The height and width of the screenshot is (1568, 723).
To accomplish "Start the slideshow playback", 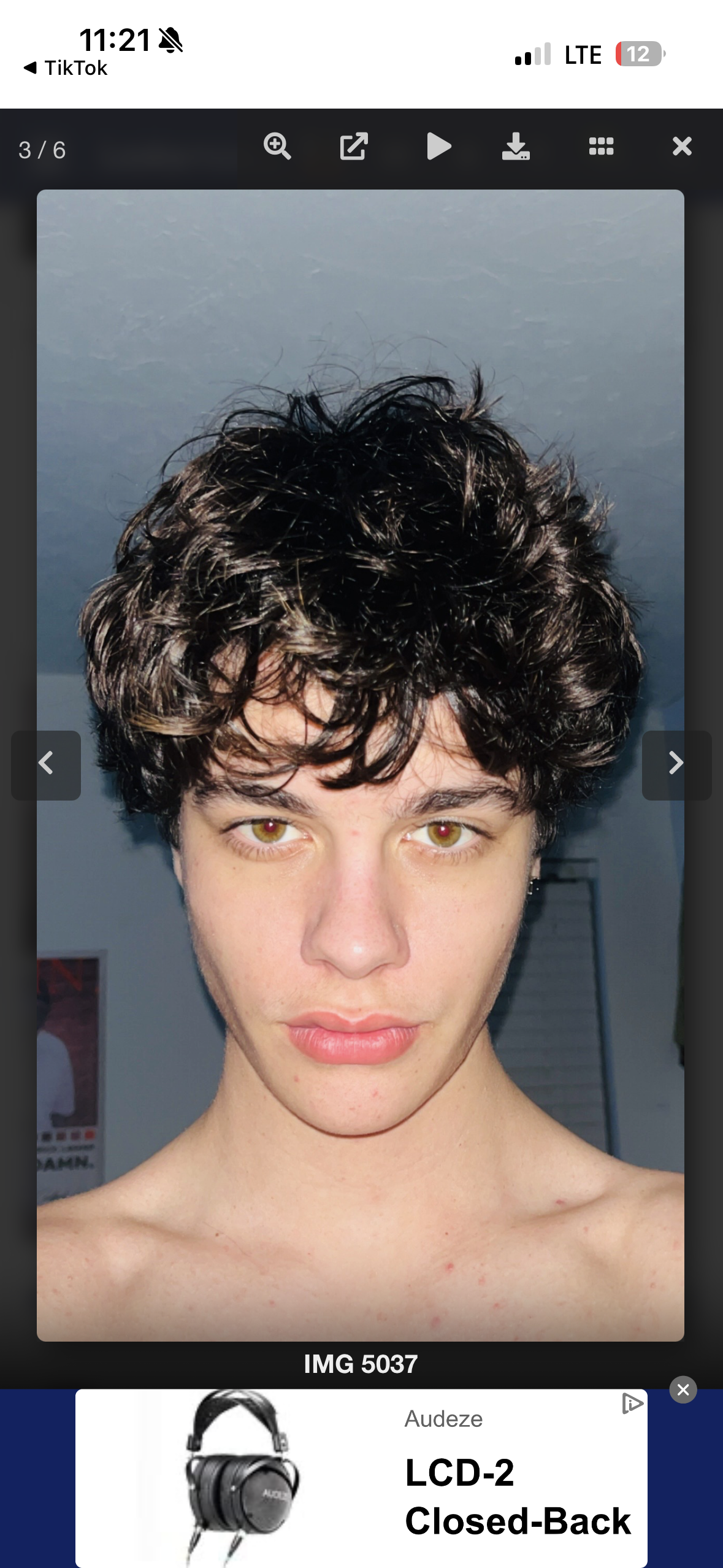I will click(438, 147).
